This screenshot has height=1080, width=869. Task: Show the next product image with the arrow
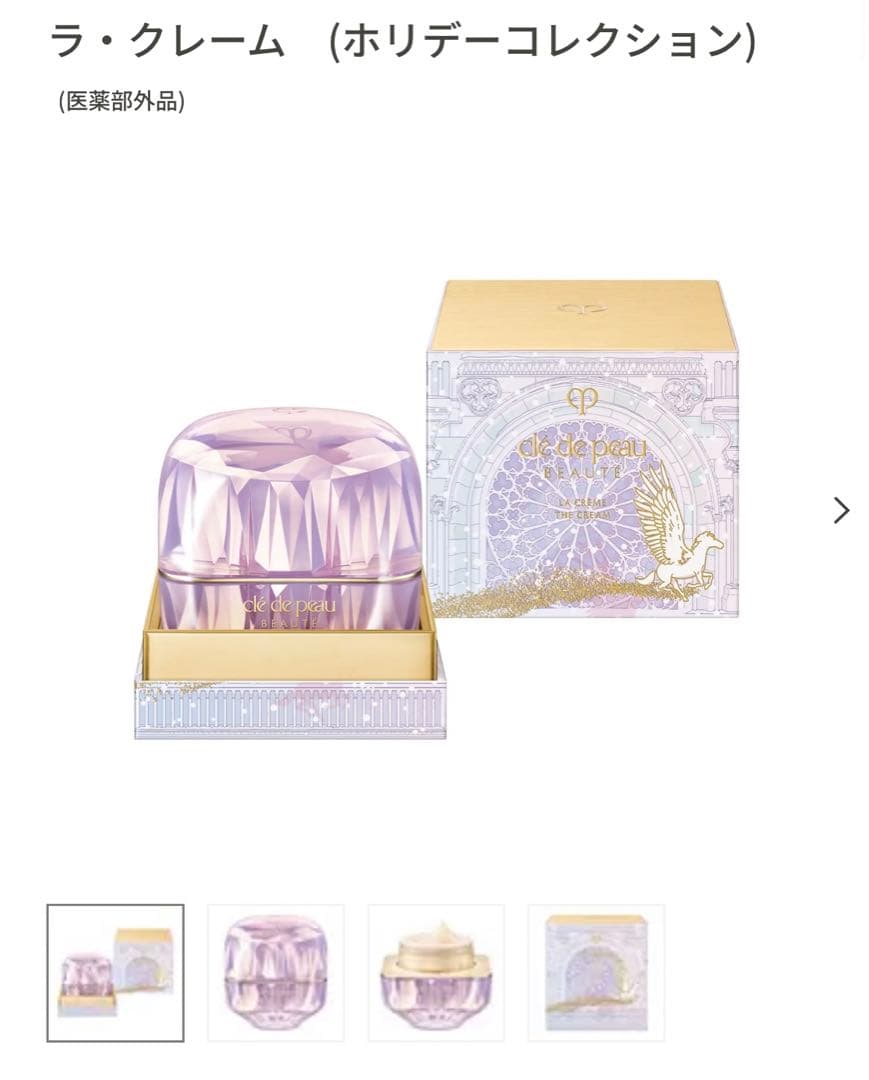[x=841, y=511]
